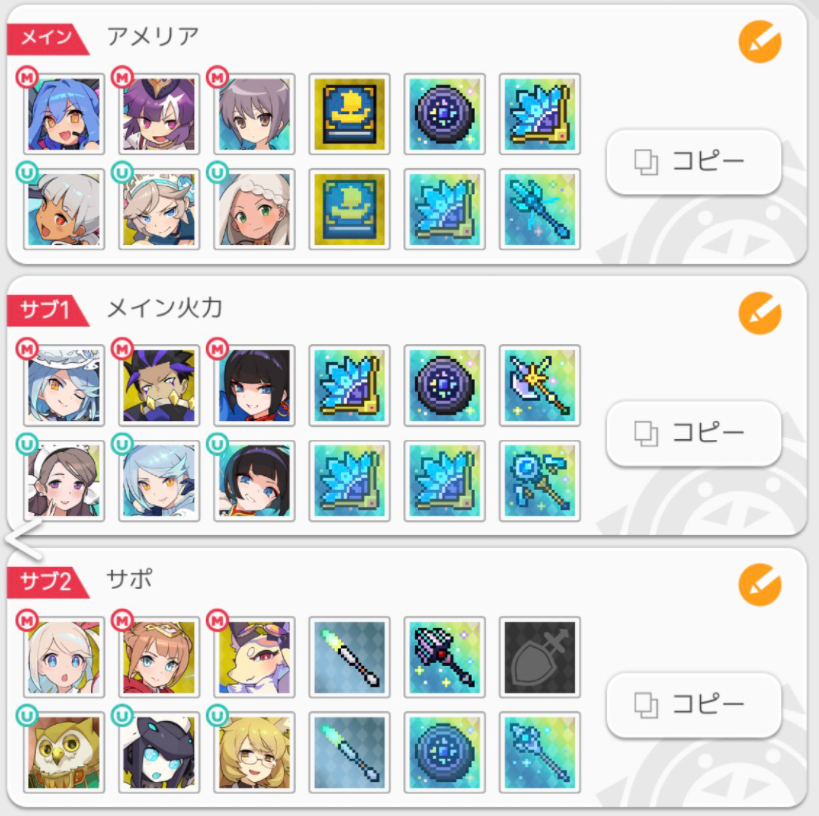Copy the アメリア main party

coord(693,162)
